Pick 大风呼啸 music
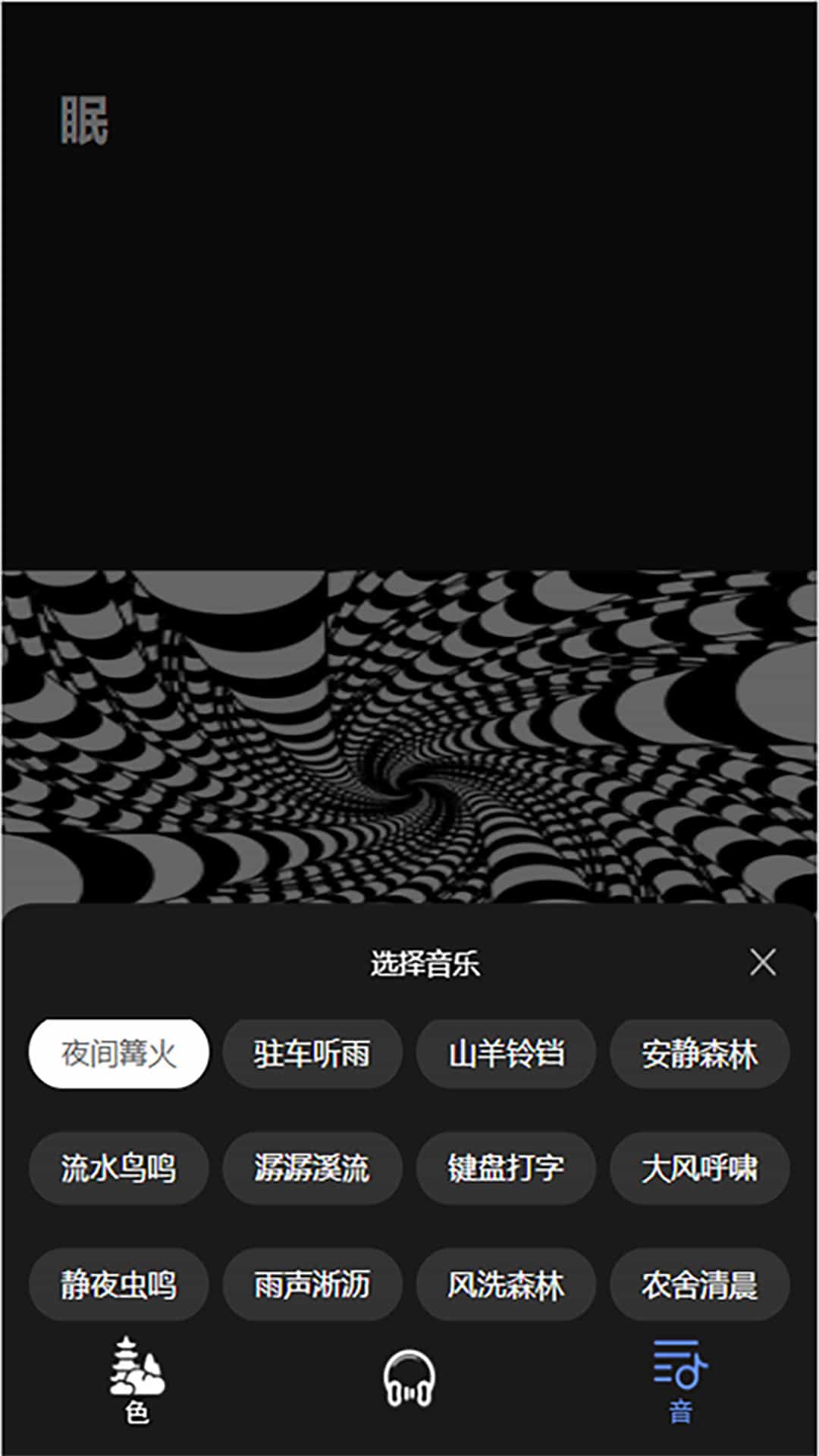819x1456 pixels. [700, 1168]
